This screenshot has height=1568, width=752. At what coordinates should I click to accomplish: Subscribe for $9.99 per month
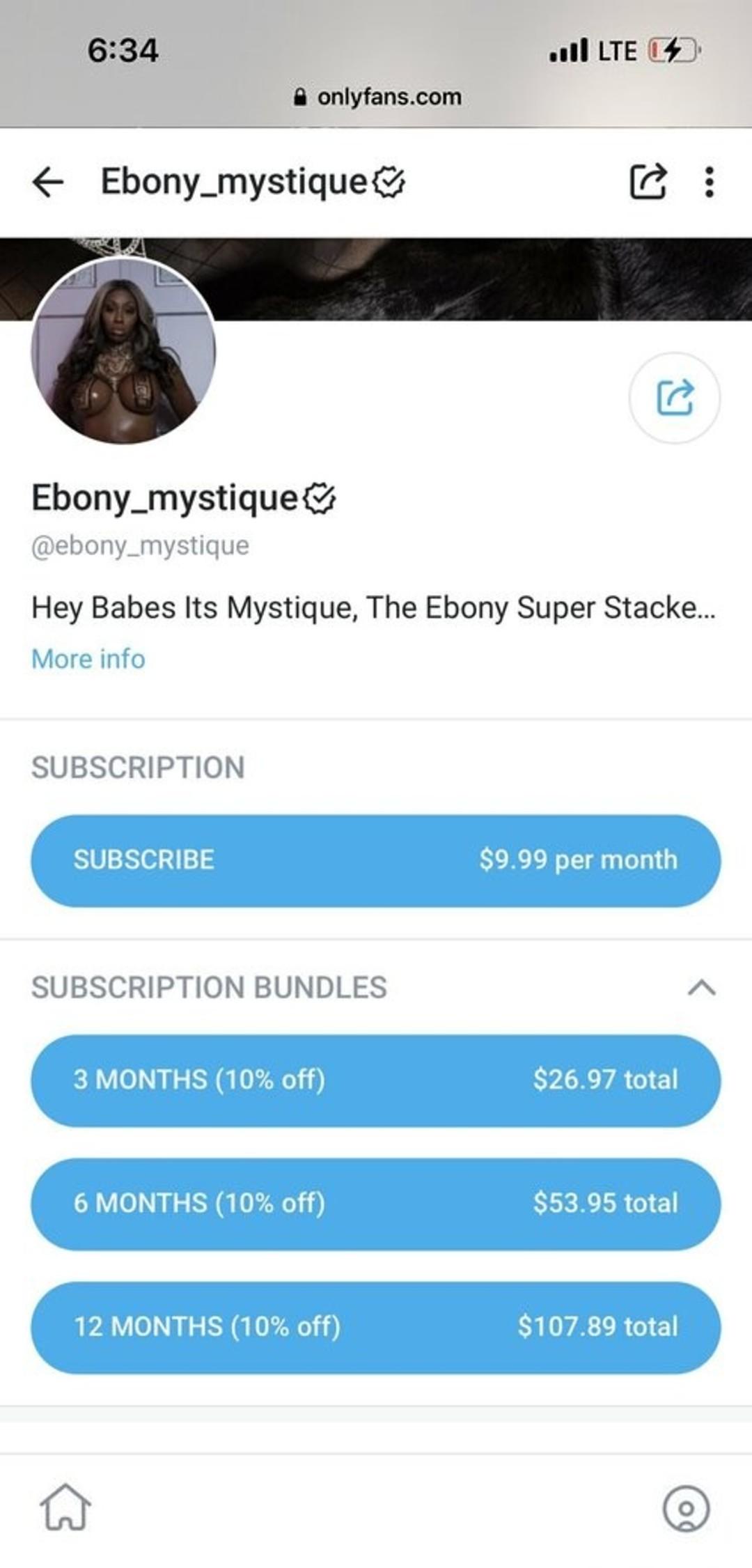pos(376,860)
